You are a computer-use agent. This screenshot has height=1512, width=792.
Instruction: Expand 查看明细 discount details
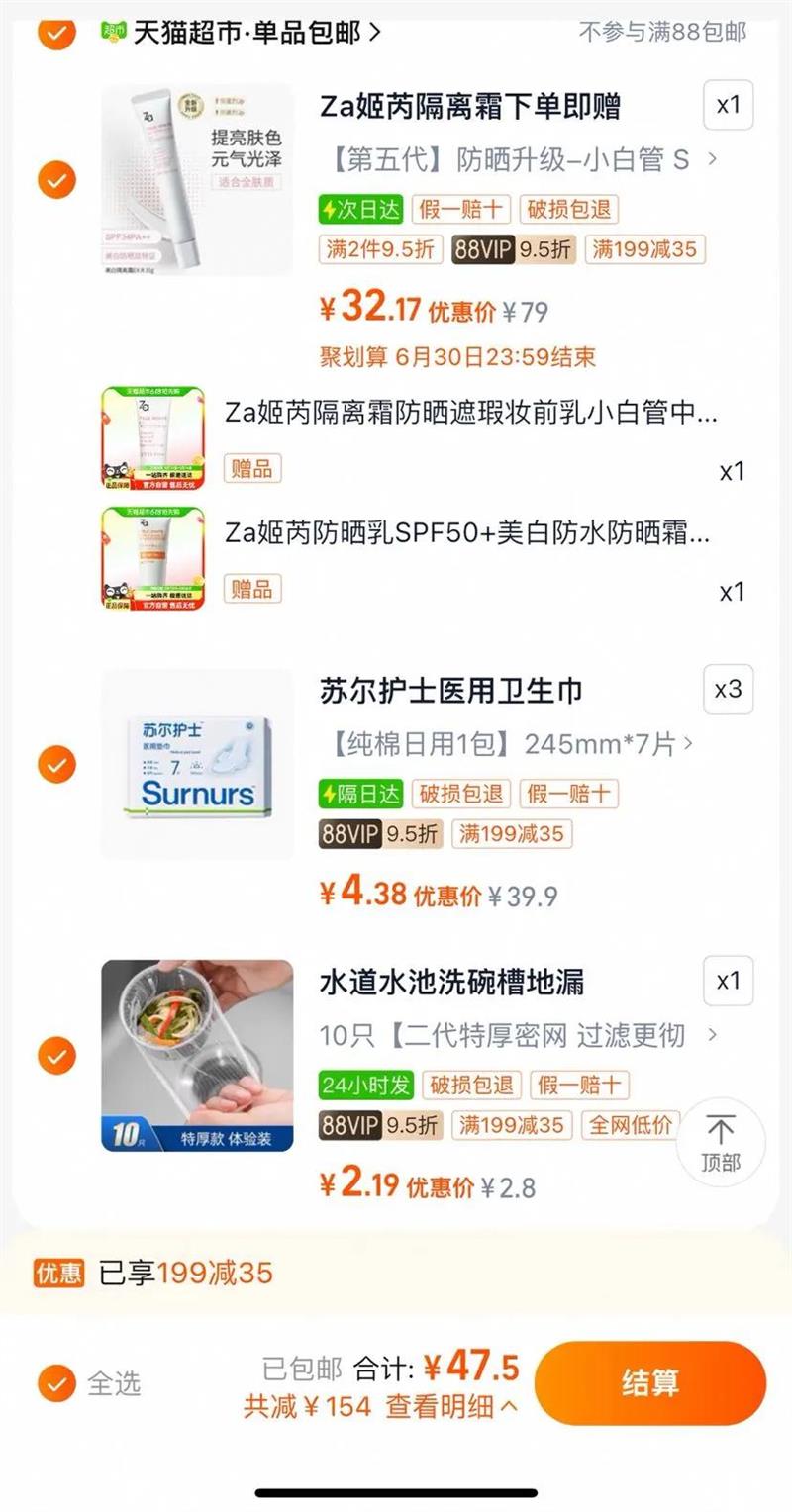point(451,1406)
